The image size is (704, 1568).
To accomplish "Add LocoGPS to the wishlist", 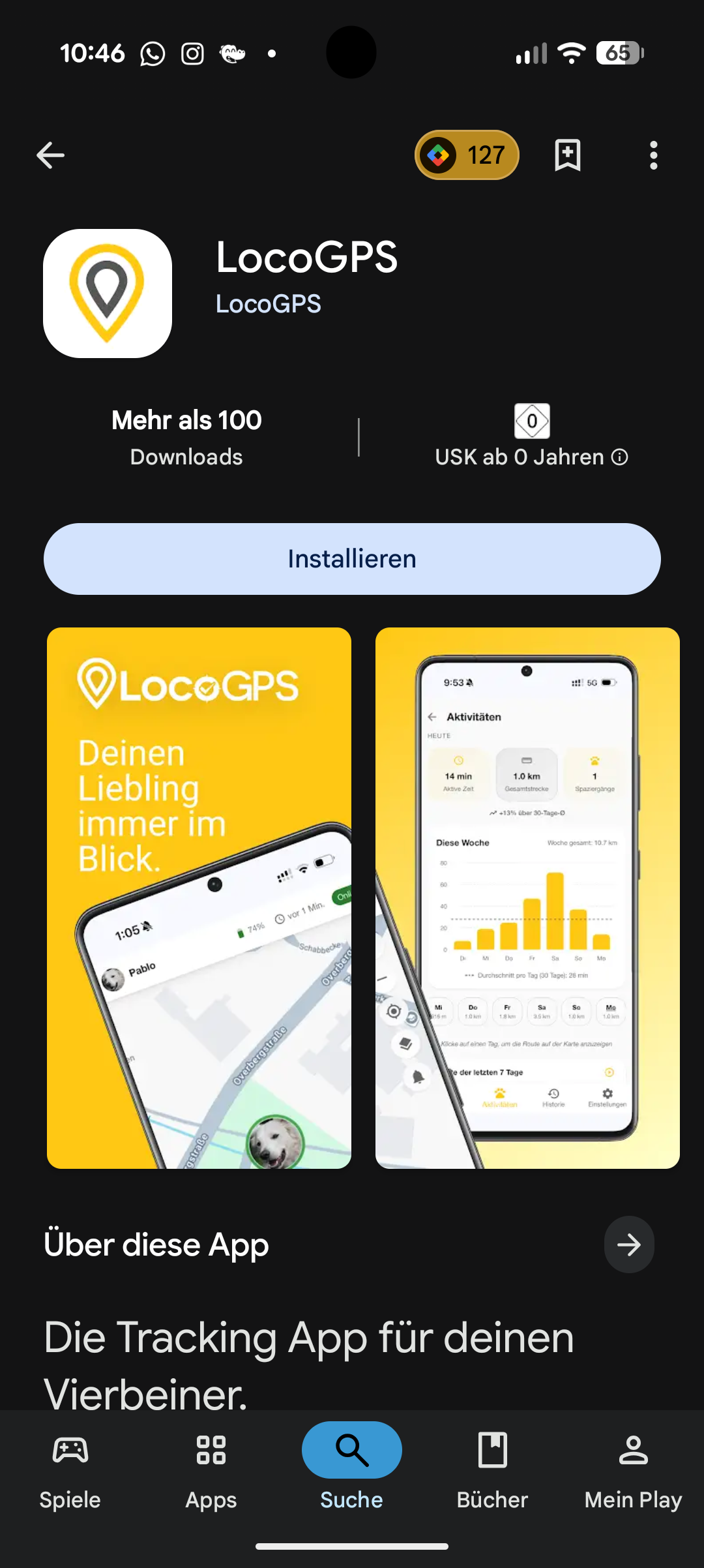I will [x=567, y=155].
